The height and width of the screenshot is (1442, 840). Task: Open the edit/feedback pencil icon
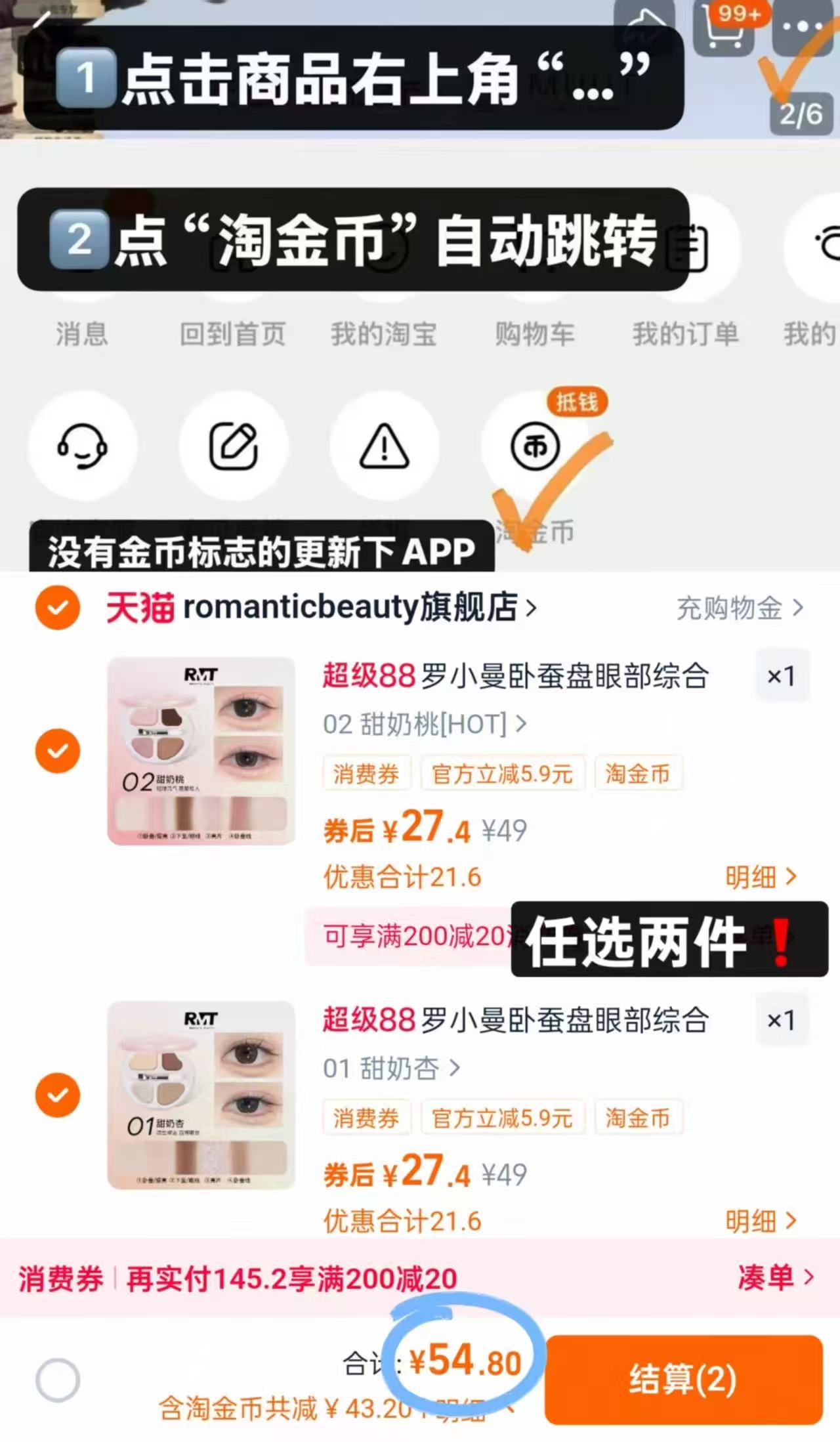(234, 445)
